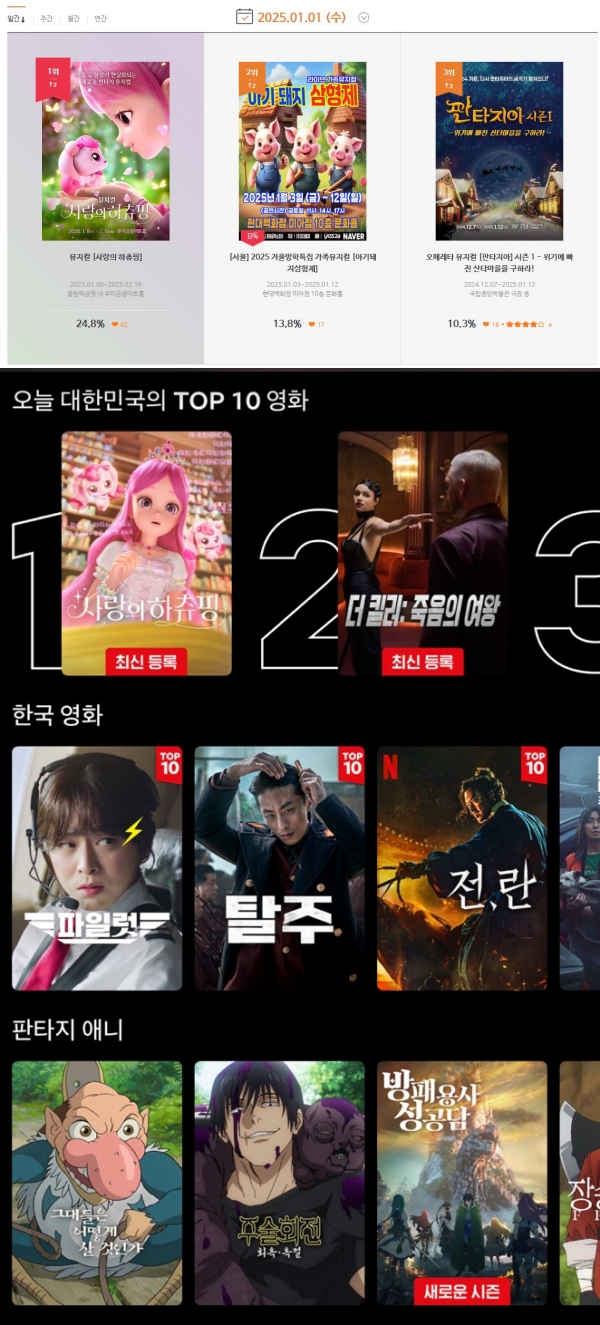This screenshot has width=600, height=1325.
Task: Open the Korean movie 파일럿
Action: point(97,868)
